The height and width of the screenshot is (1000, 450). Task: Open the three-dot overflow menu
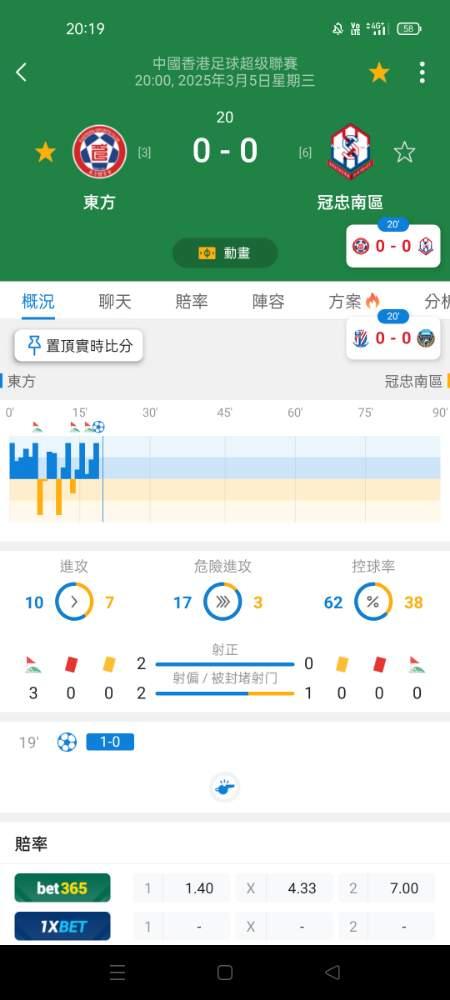click(x=422, y=73)
